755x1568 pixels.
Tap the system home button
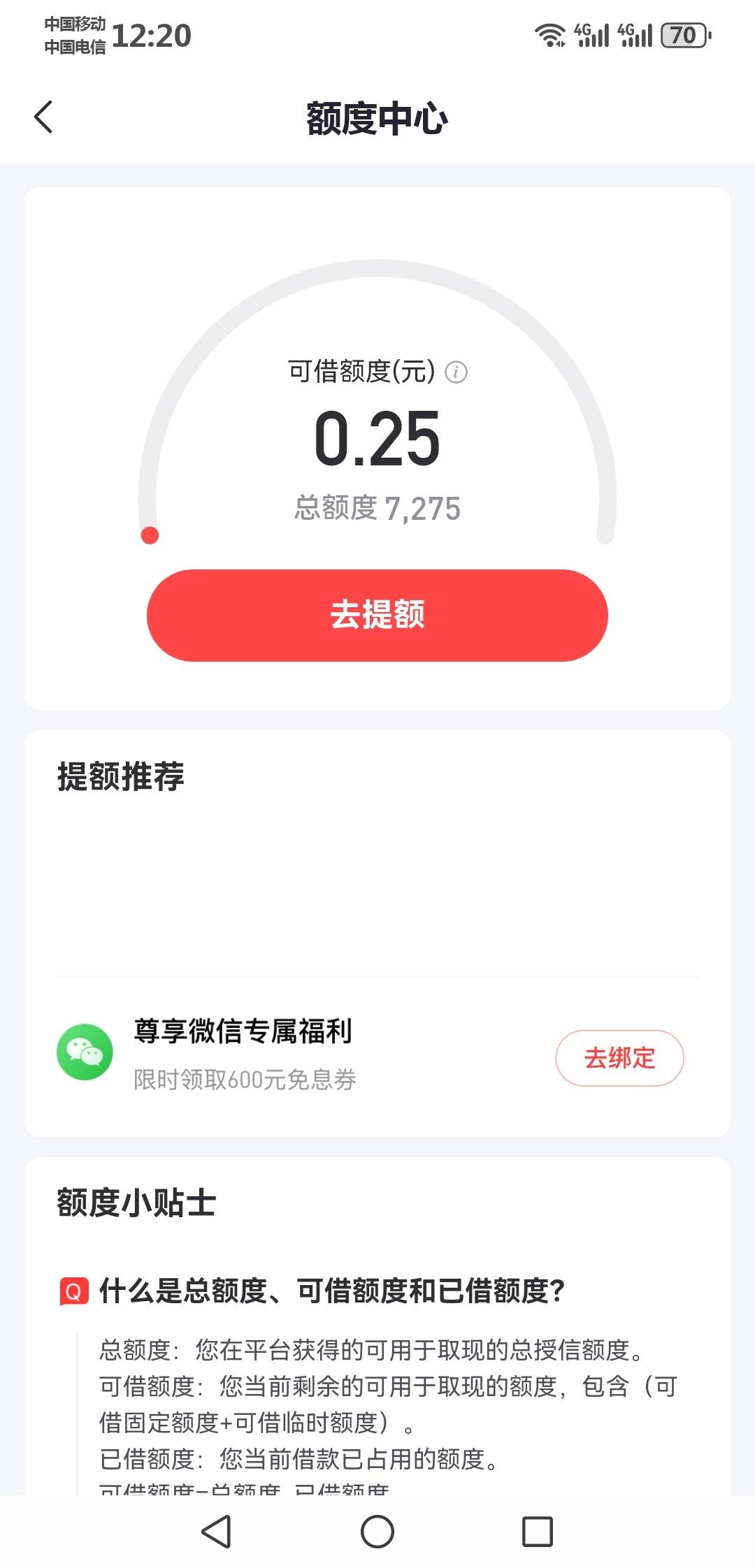pyautogui.click(x=377, y=1532)
